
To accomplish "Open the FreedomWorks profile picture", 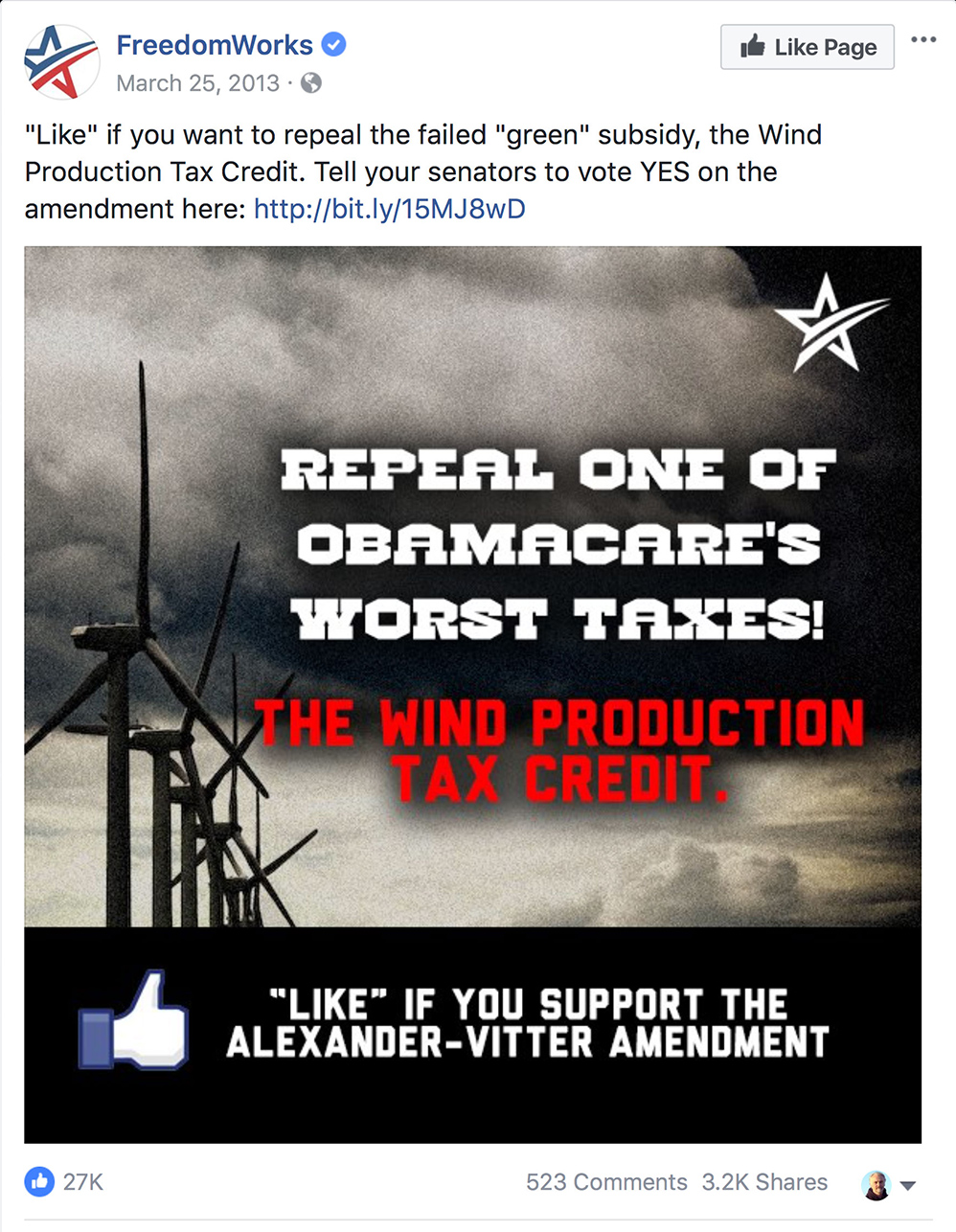I will (61, 62).
